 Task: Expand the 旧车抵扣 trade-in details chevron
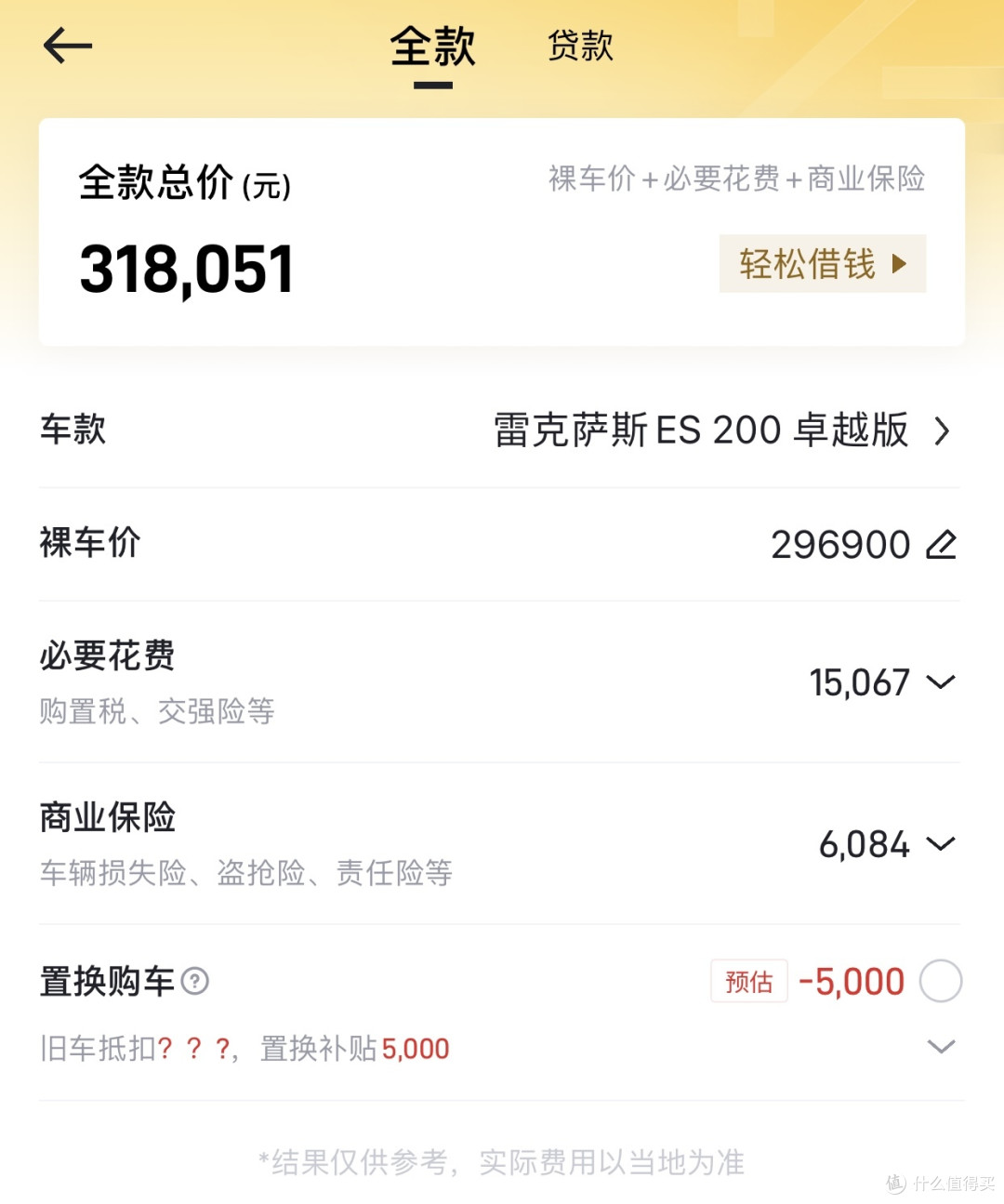[940, 1047]
